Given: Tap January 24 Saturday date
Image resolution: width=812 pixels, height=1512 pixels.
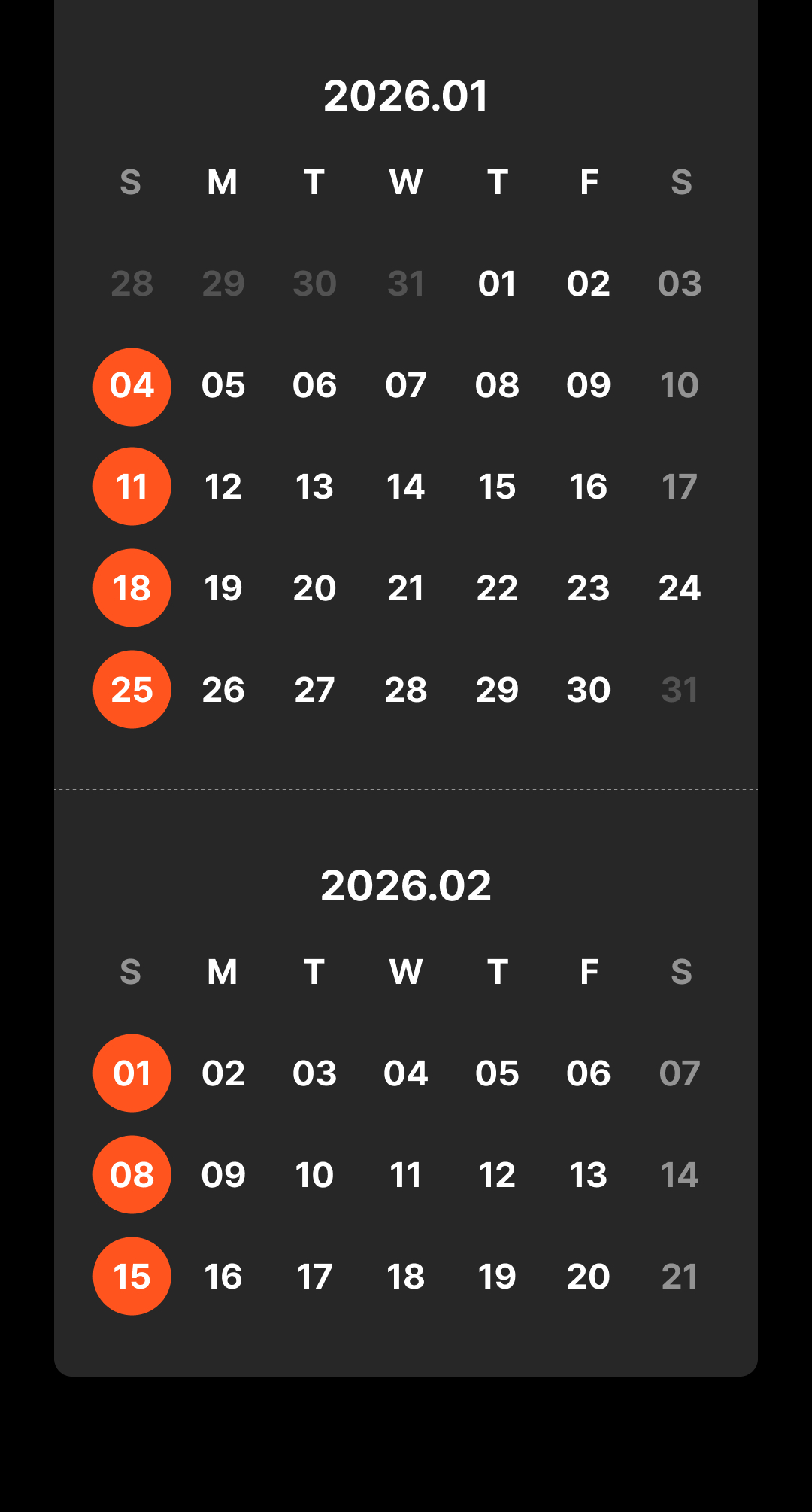Looking at the screenshot, I should (x=680, y=588).
